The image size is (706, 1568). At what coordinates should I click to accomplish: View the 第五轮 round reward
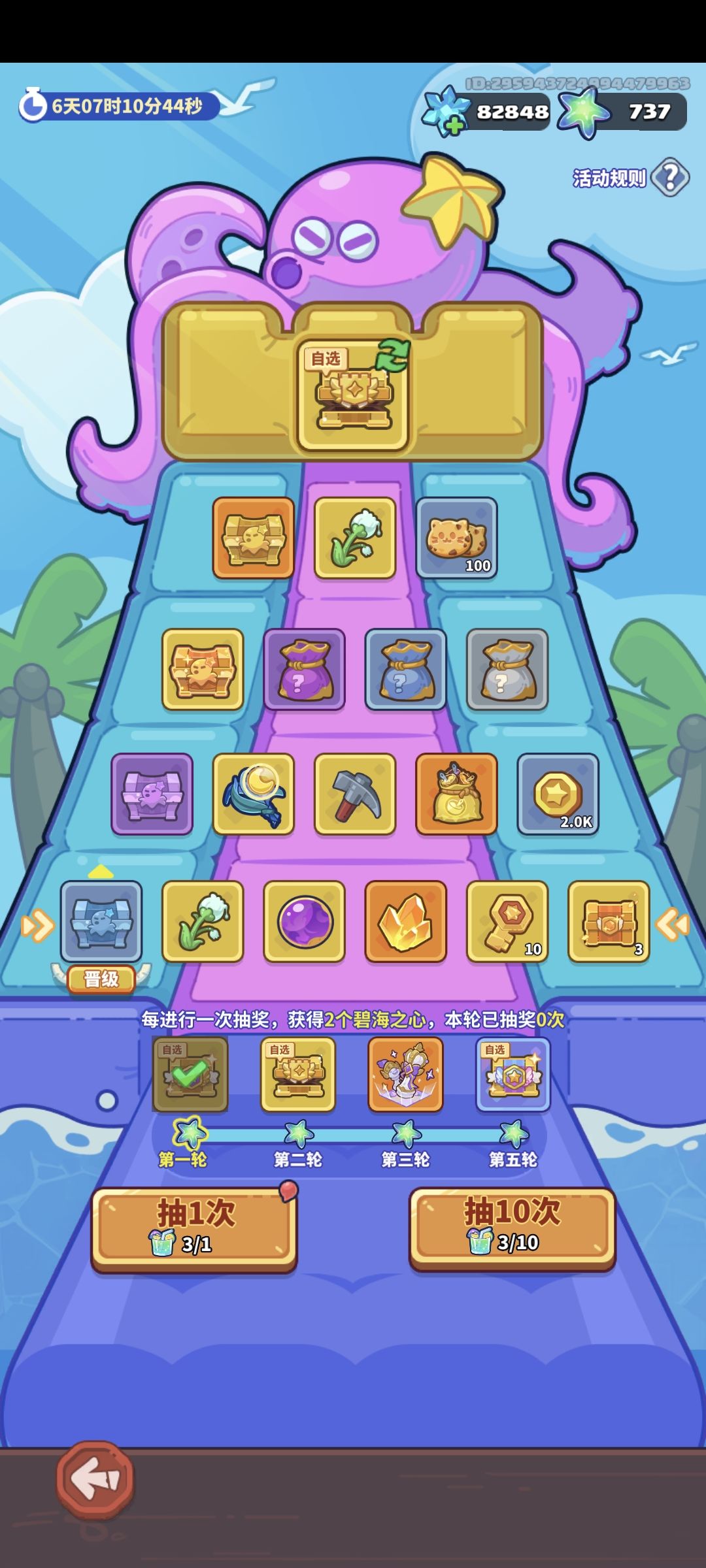513,1074
